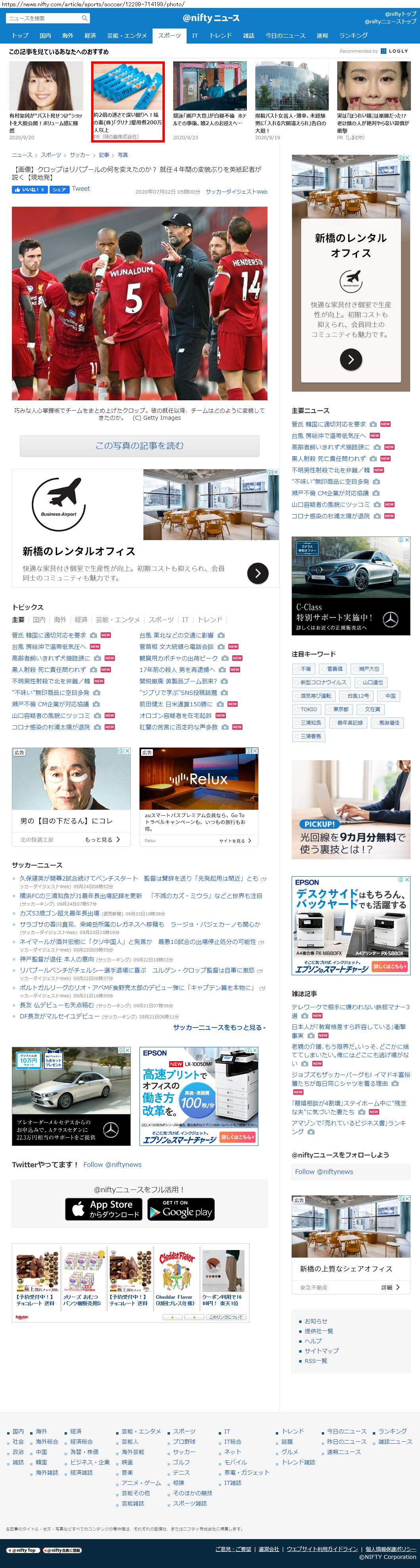
Task: Go to @niftyトップ link
Action: coord(400,14)
